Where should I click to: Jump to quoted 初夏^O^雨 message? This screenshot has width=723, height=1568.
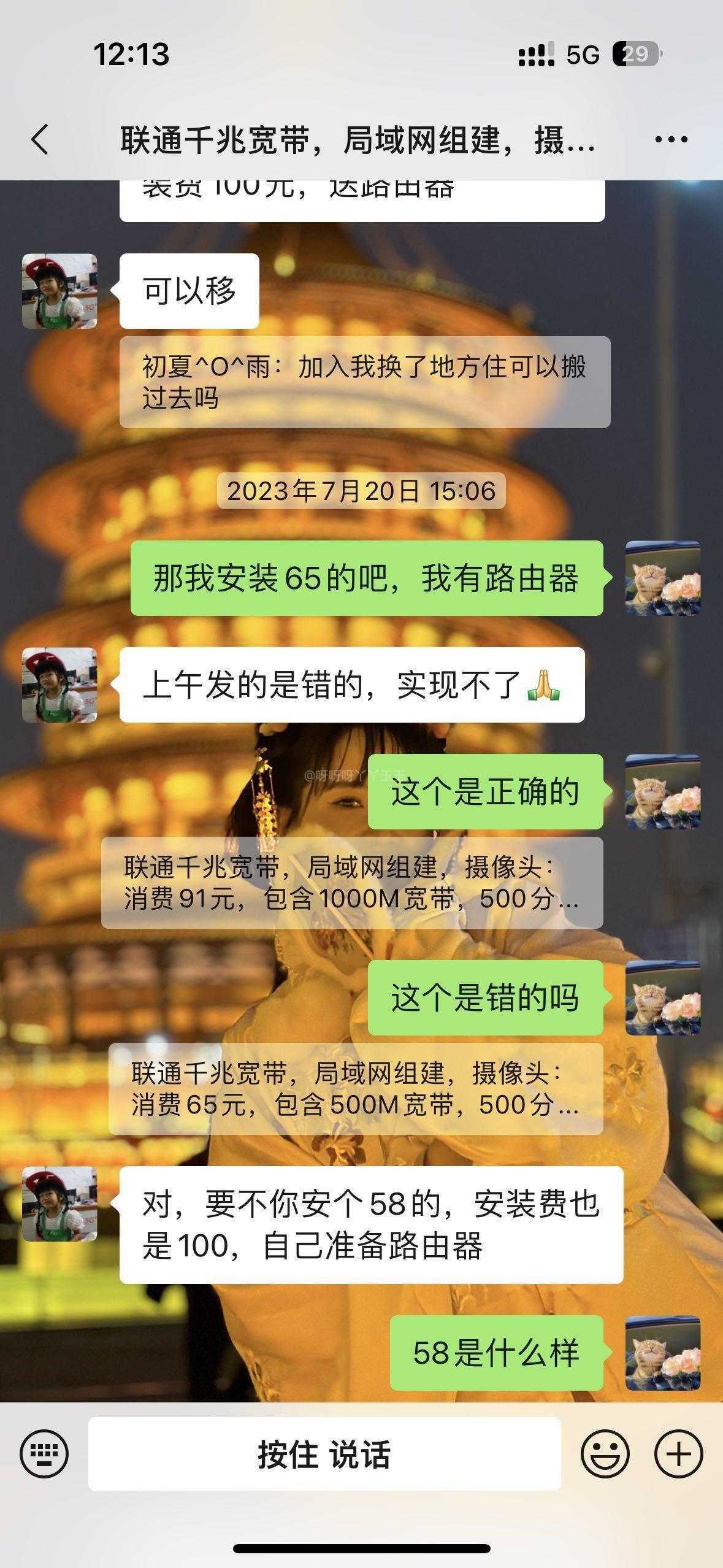coord(364,382)
